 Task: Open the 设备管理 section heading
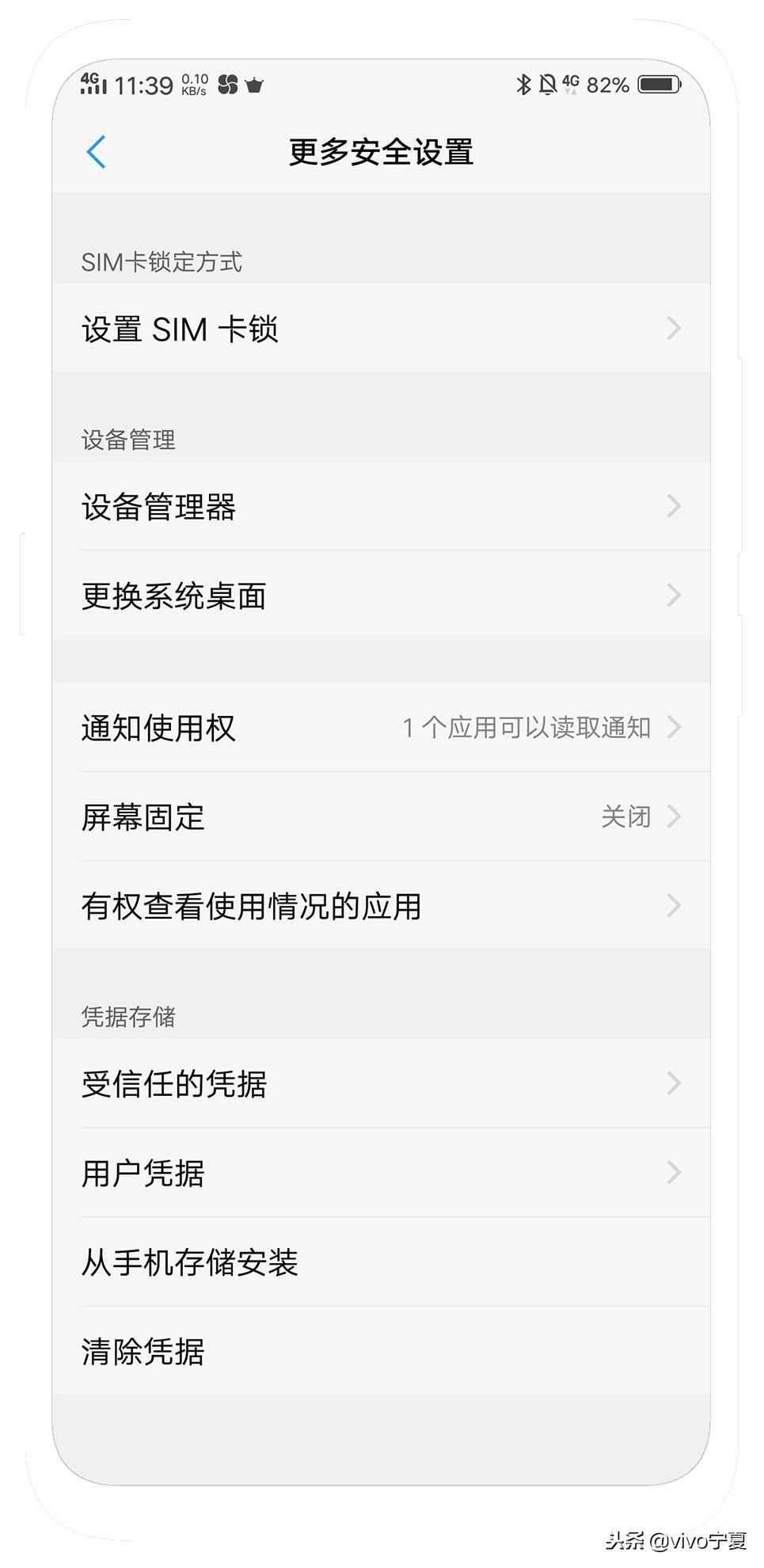(129, 441)
